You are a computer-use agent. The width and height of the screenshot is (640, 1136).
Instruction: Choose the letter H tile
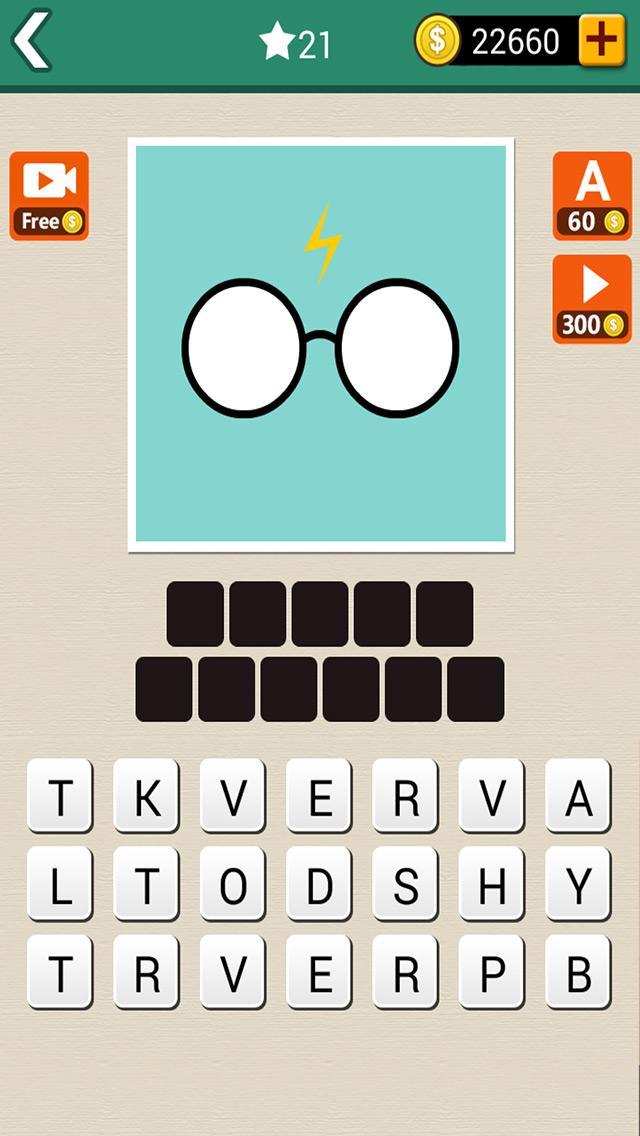pyautogui.click(x=492, y=884)
